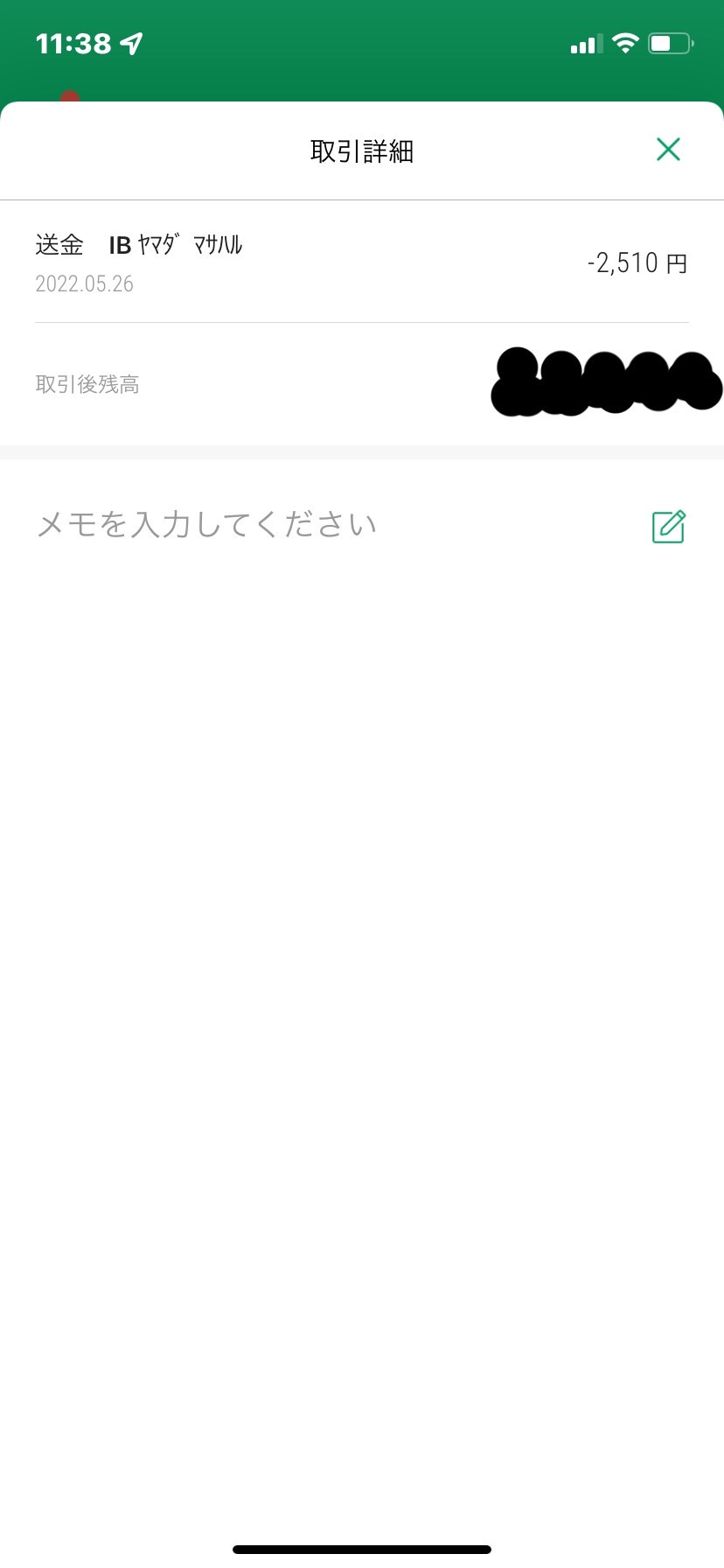724x1568 pixels.
Task: Close the 取引詳細 transaction detail sheet
Action: pyautogui.click(x=668, y=150)
